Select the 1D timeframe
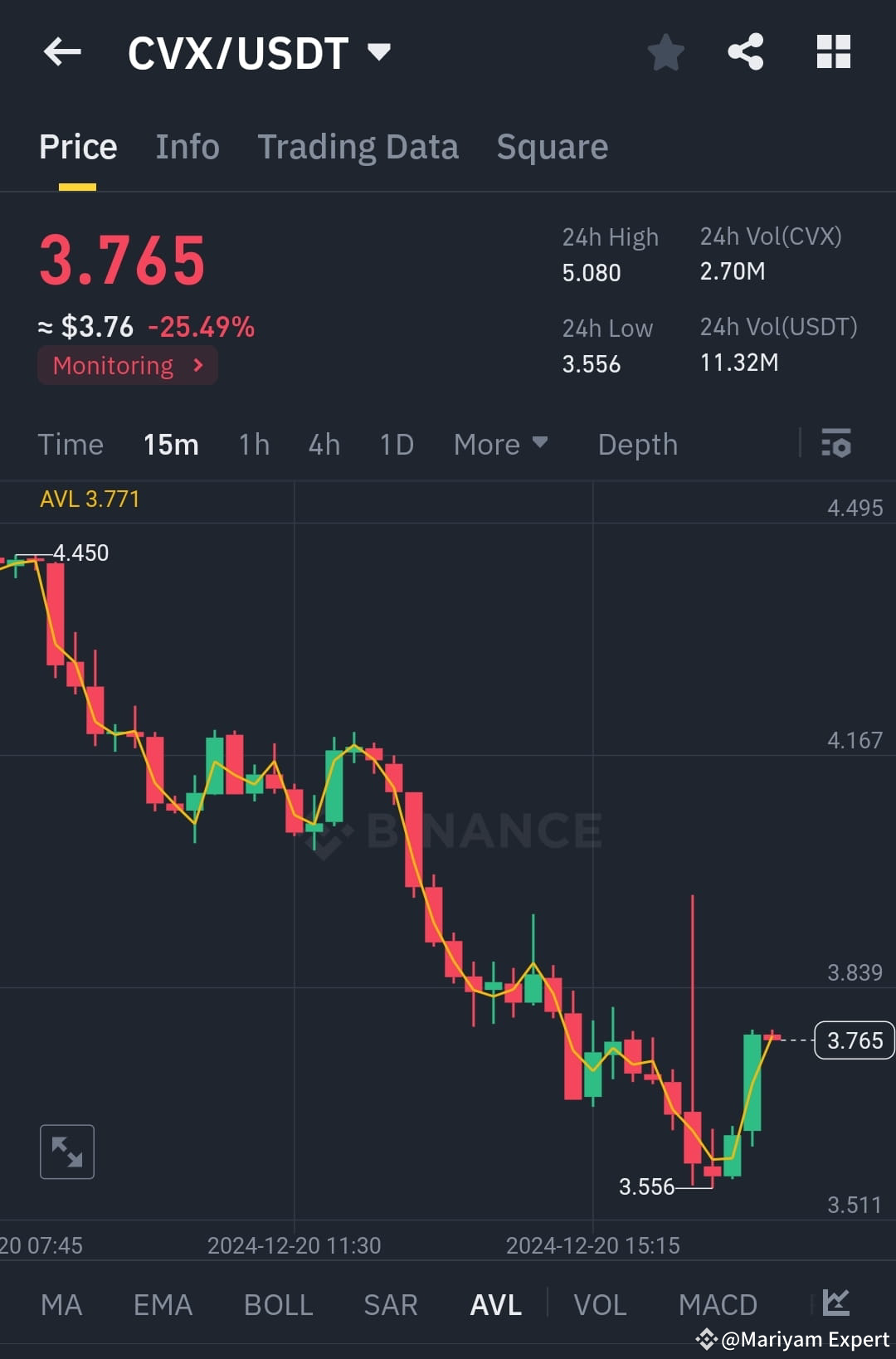896x1359 pixels. pyautogui.click(x=396, y=445)
